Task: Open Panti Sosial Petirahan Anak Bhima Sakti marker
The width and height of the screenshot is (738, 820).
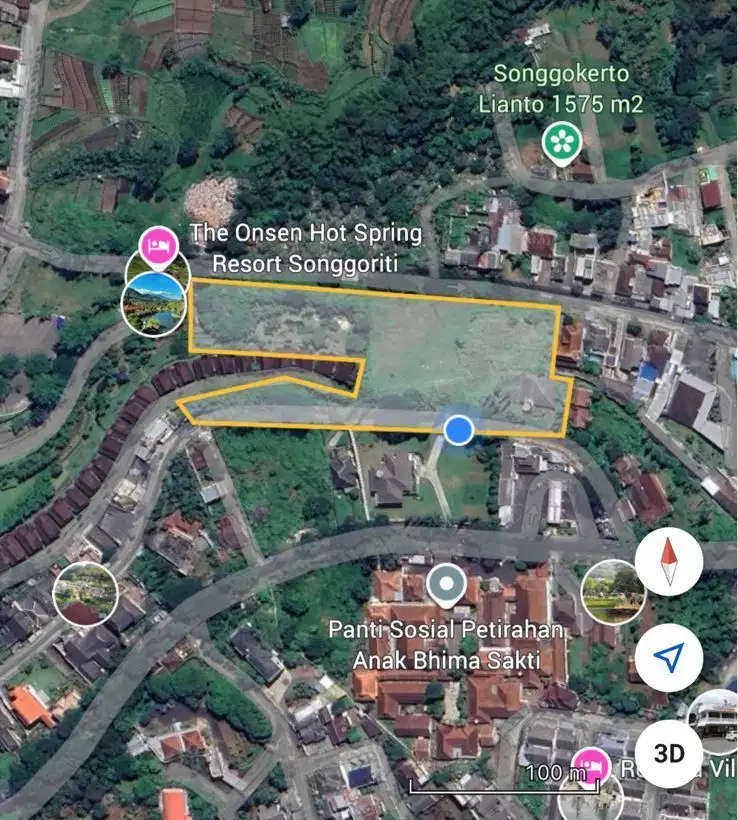Action: (446, 581)
